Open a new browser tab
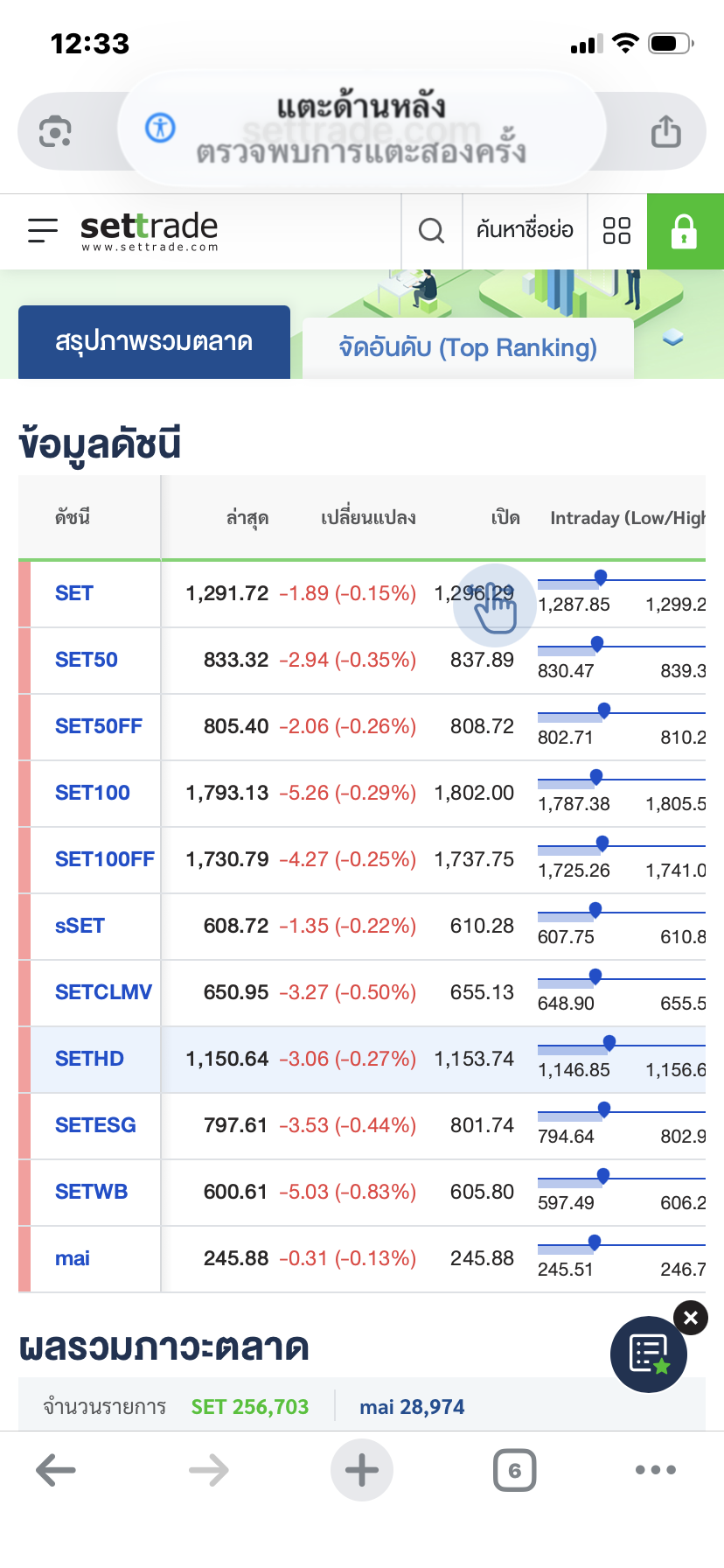Viewport: 724px width, 1568px height. (362, 1470)
